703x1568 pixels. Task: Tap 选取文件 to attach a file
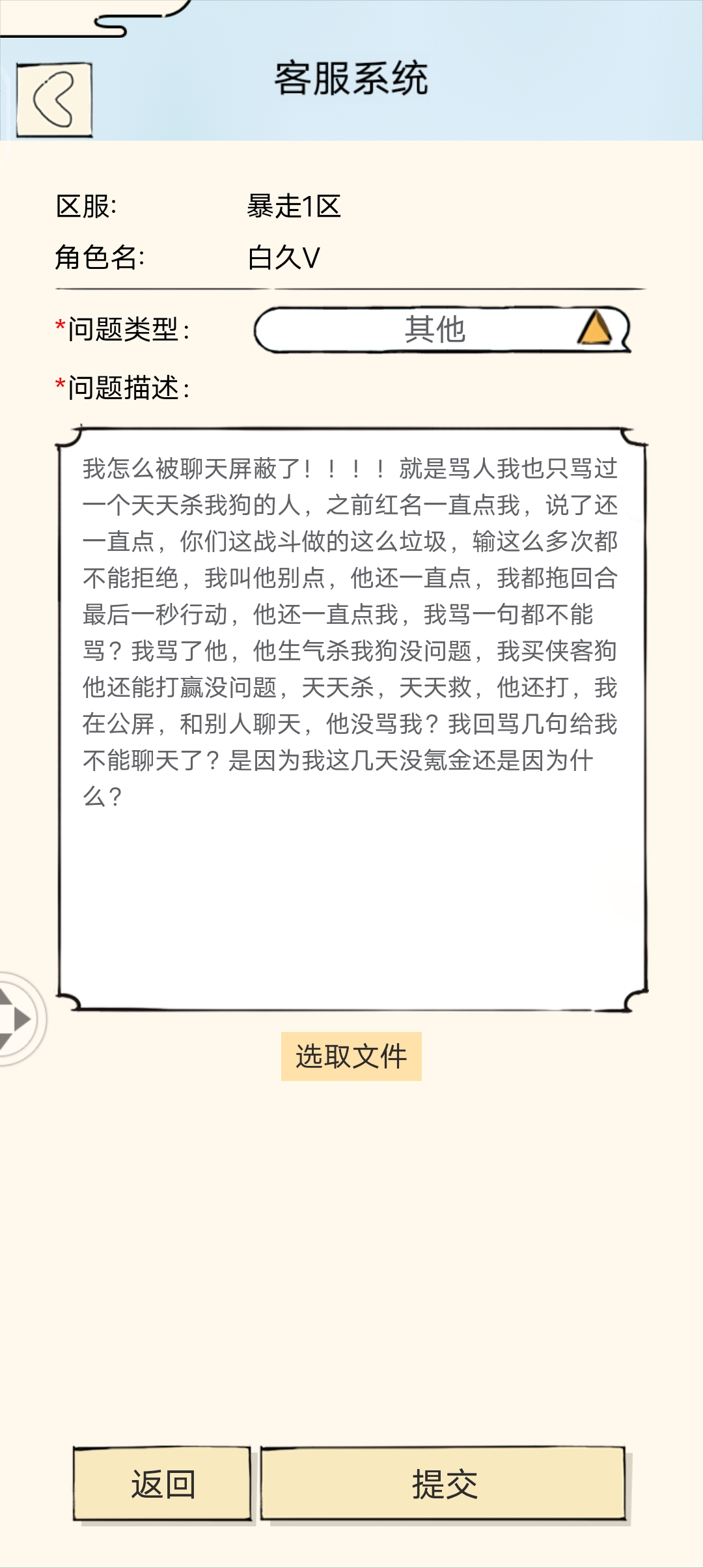point(351,1056)
